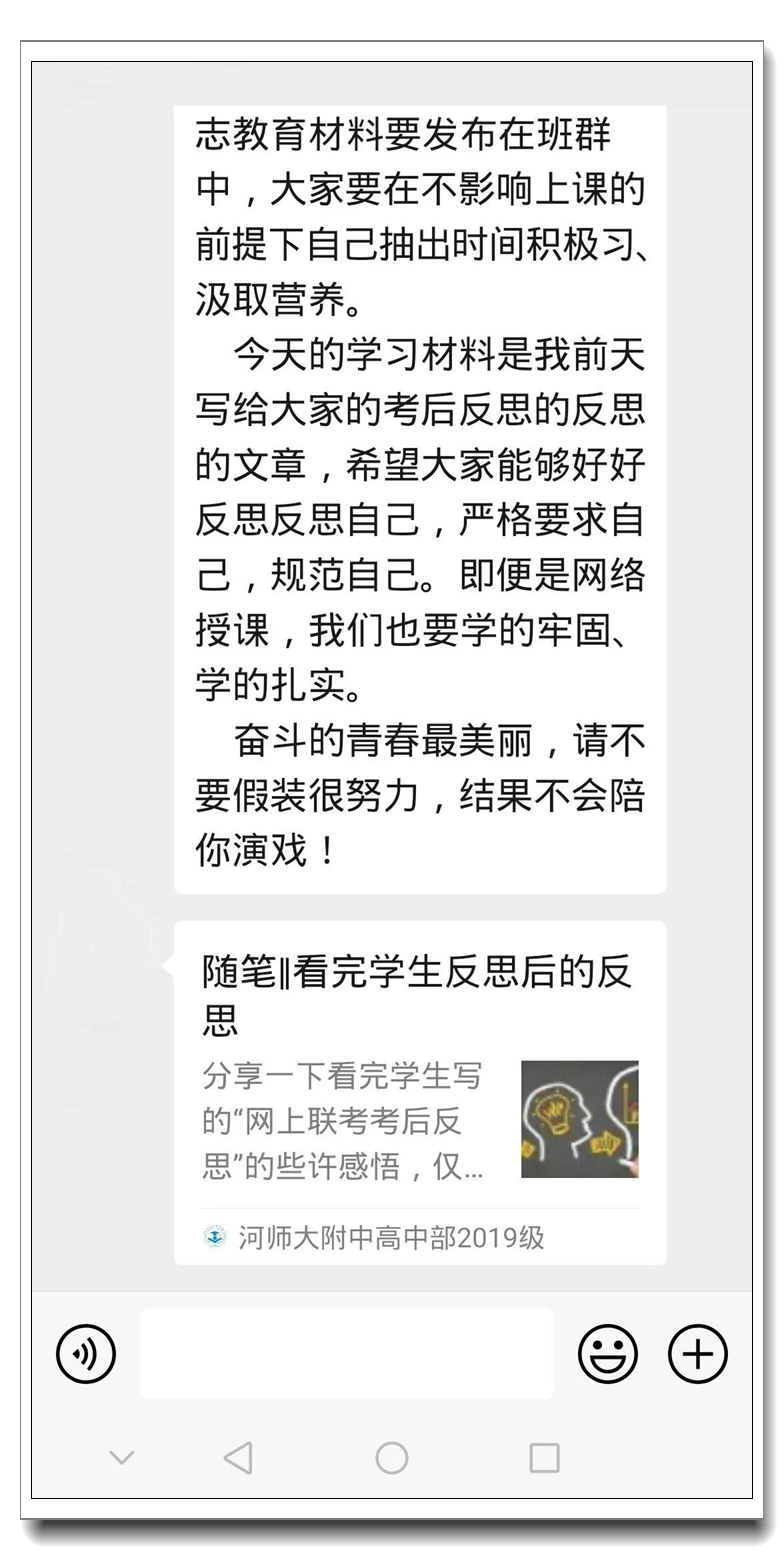Hide keyboard with the down chevron
Screen dimensions: 784x1560
tap(122, 1457)
